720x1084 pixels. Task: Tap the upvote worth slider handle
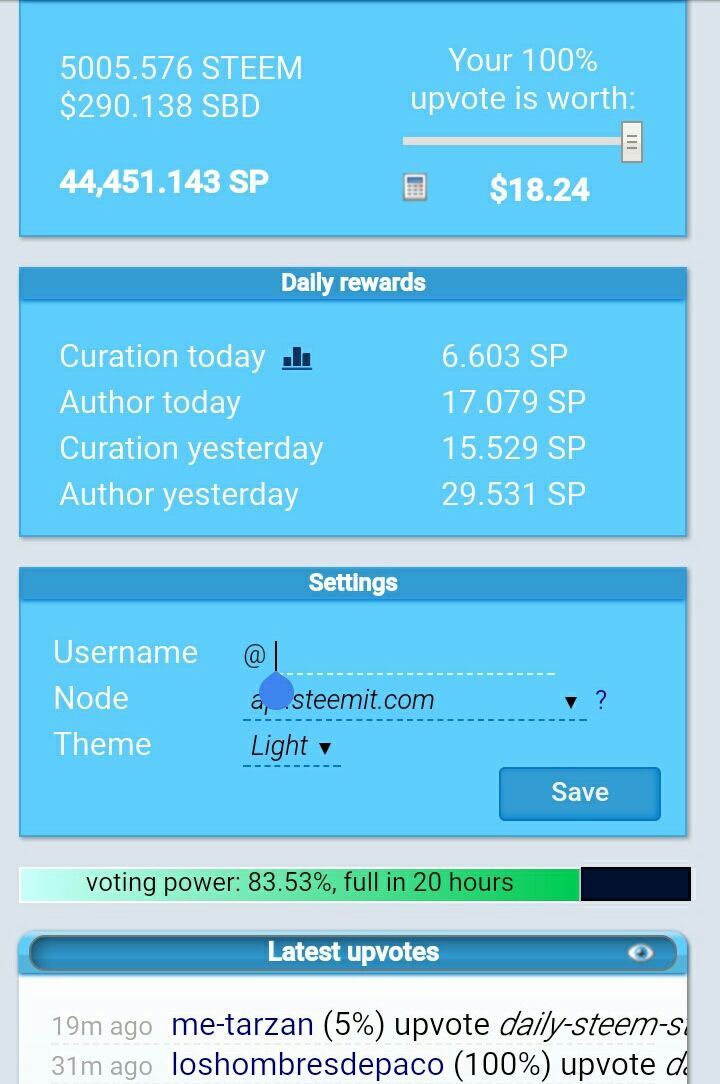631,142
